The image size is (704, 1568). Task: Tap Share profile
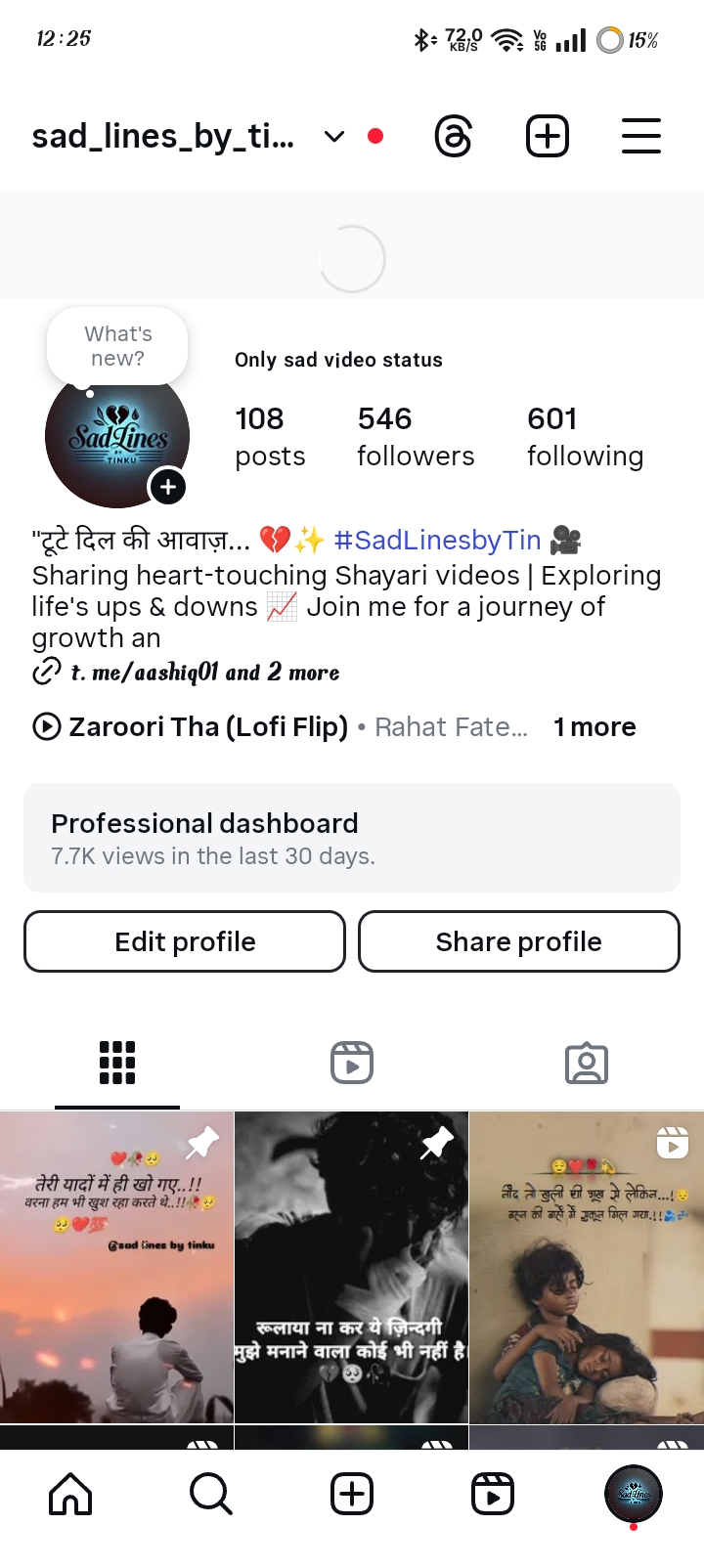519,941
